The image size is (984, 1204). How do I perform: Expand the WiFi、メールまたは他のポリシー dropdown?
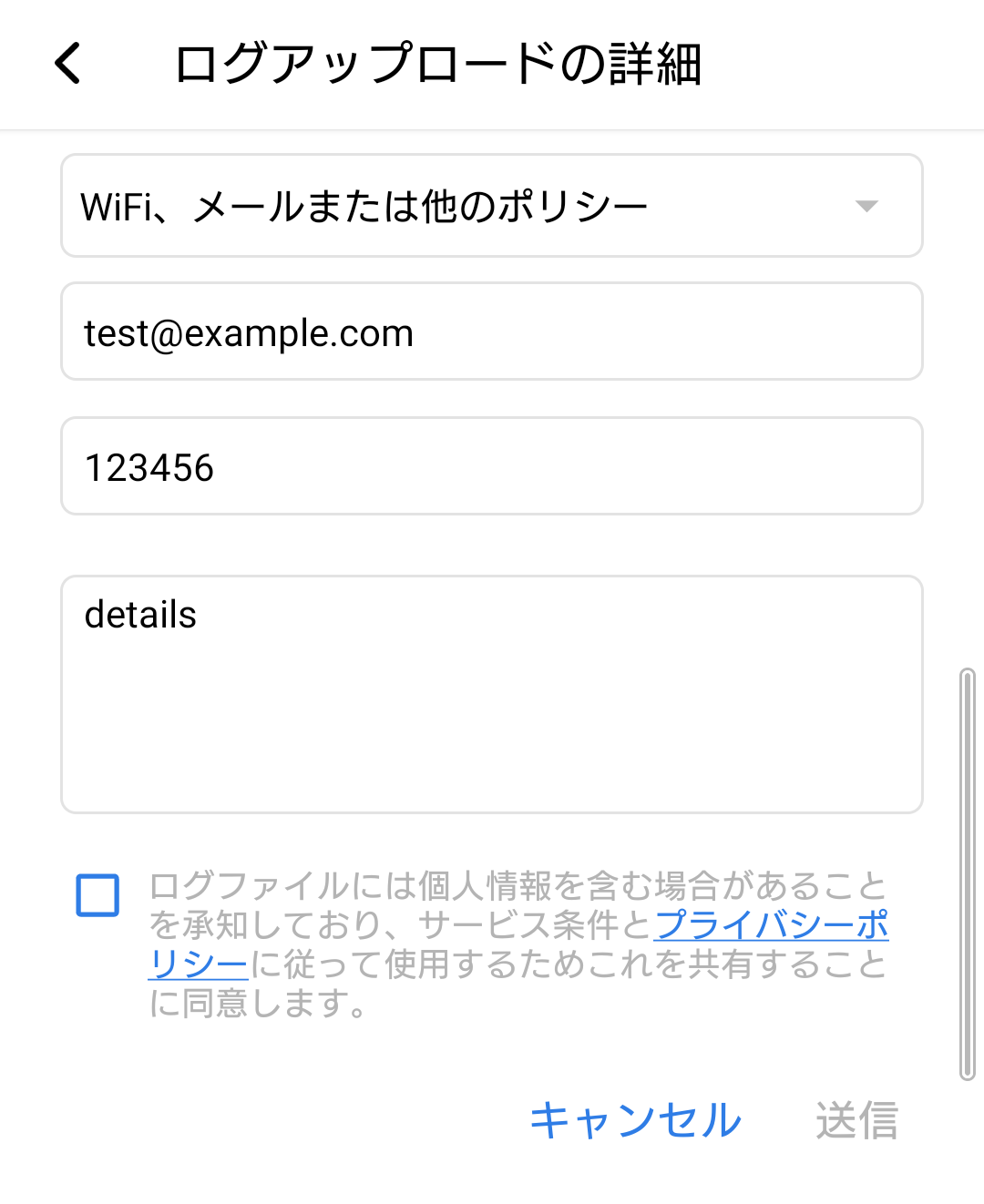click(x=492, y=206)
